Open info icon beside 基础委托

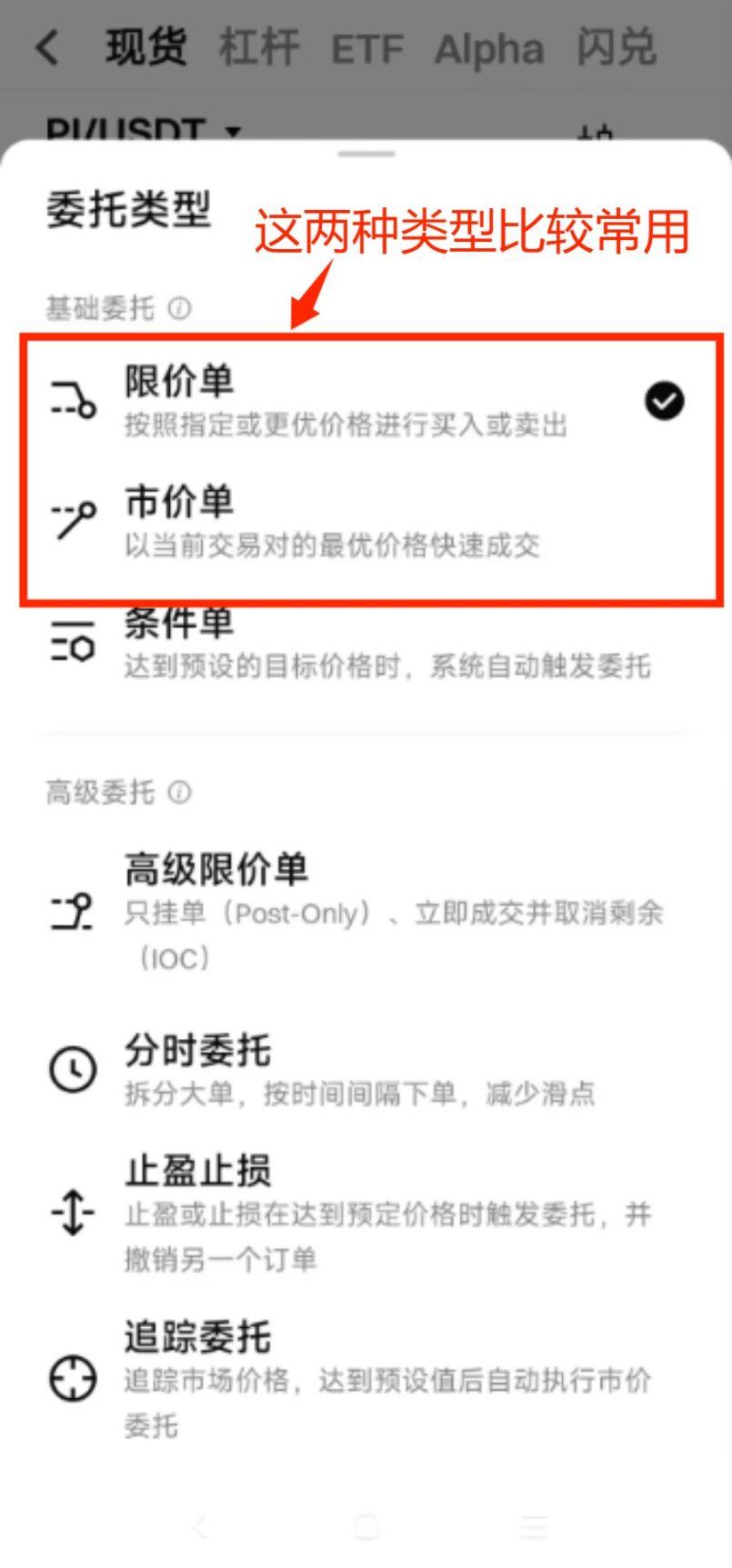[180, 308]
